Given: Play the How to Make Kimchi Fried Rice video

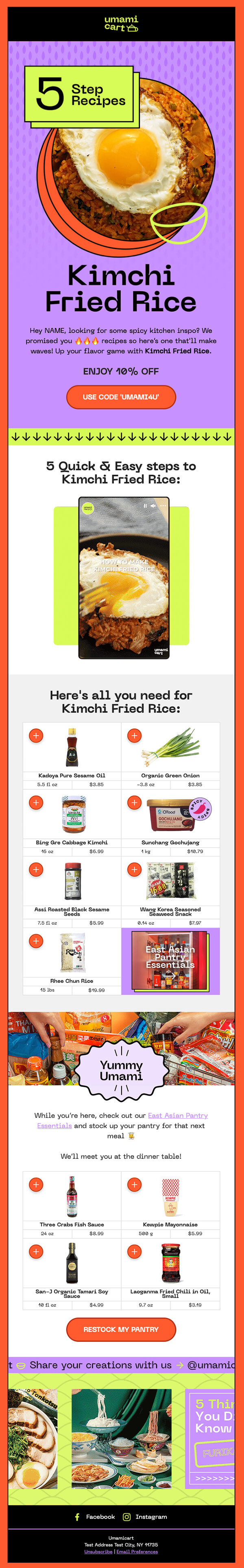Looking at the screenshot, I should [x=124, y=578].
